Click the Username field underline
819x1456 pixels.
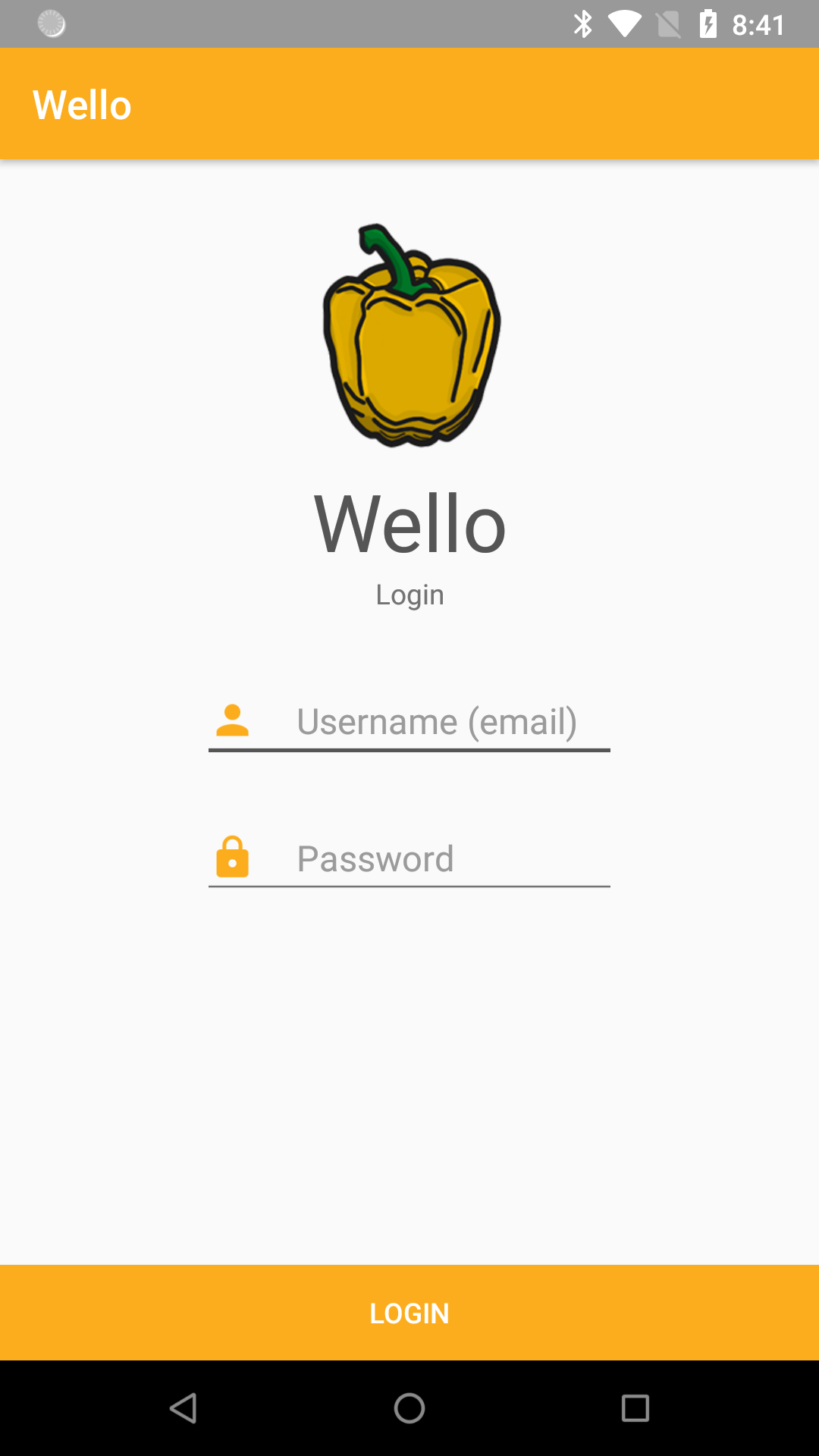coord(409,751)
